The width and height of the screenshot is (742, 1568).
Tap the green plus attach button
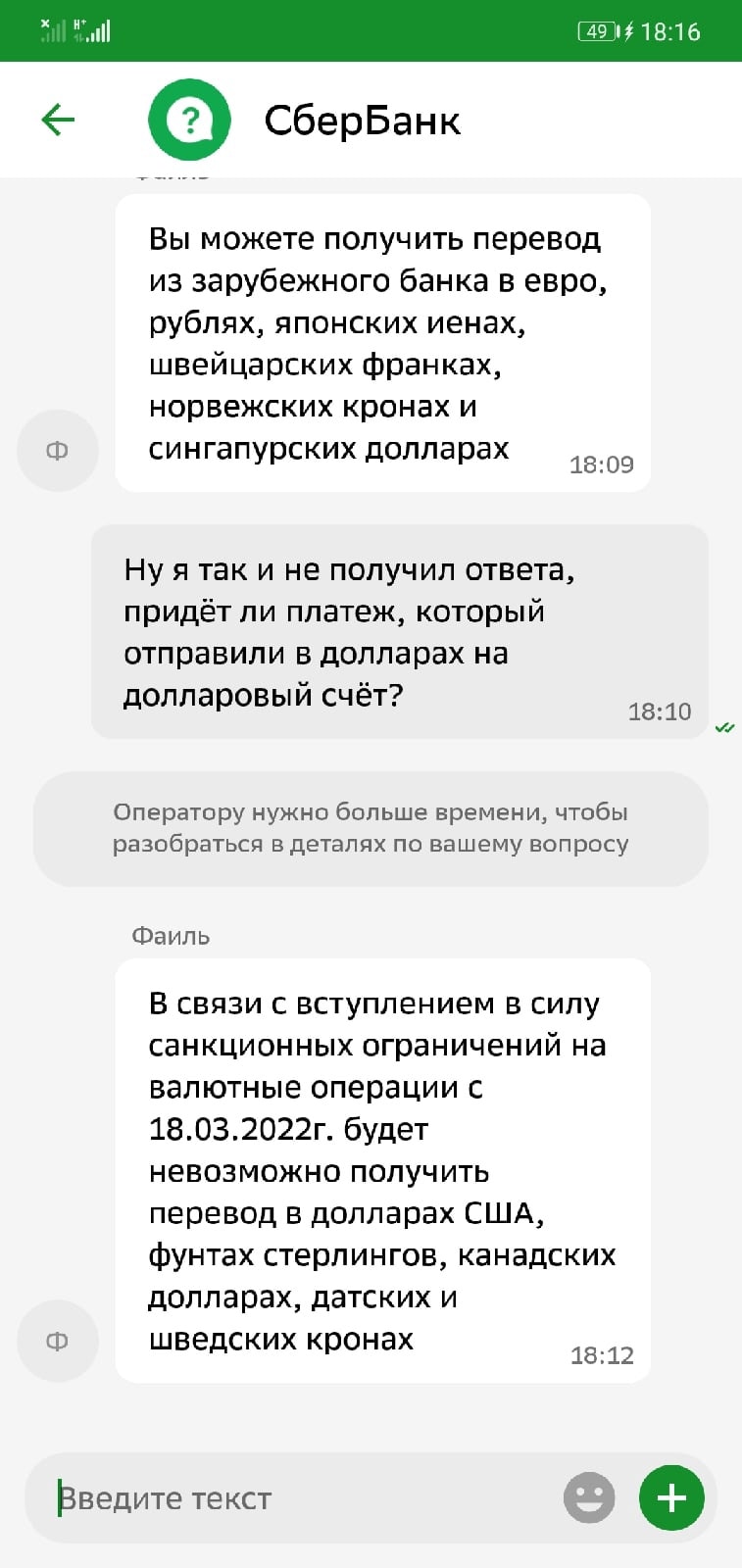671,1497
